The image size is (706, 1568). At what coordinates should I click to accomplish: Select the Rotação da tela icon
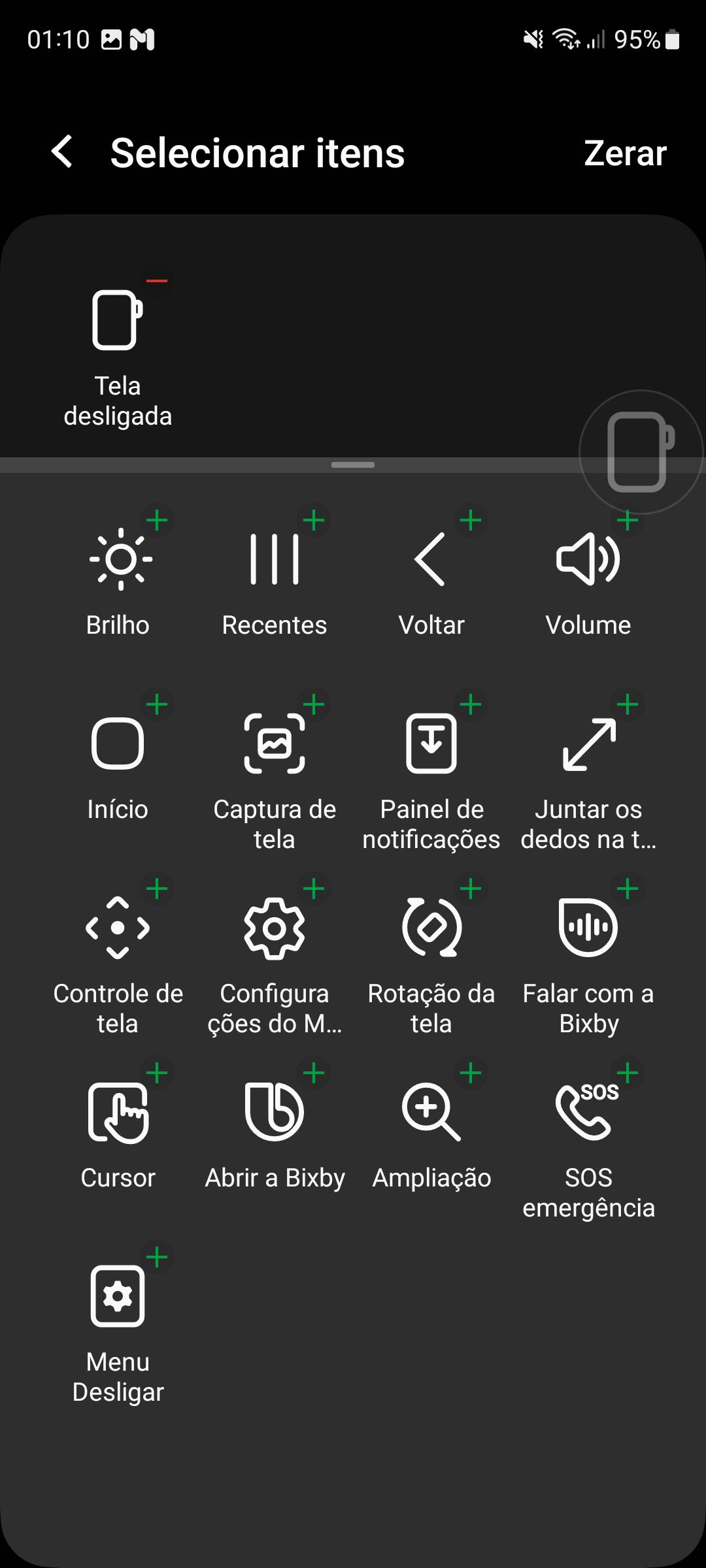pos(431,929)
